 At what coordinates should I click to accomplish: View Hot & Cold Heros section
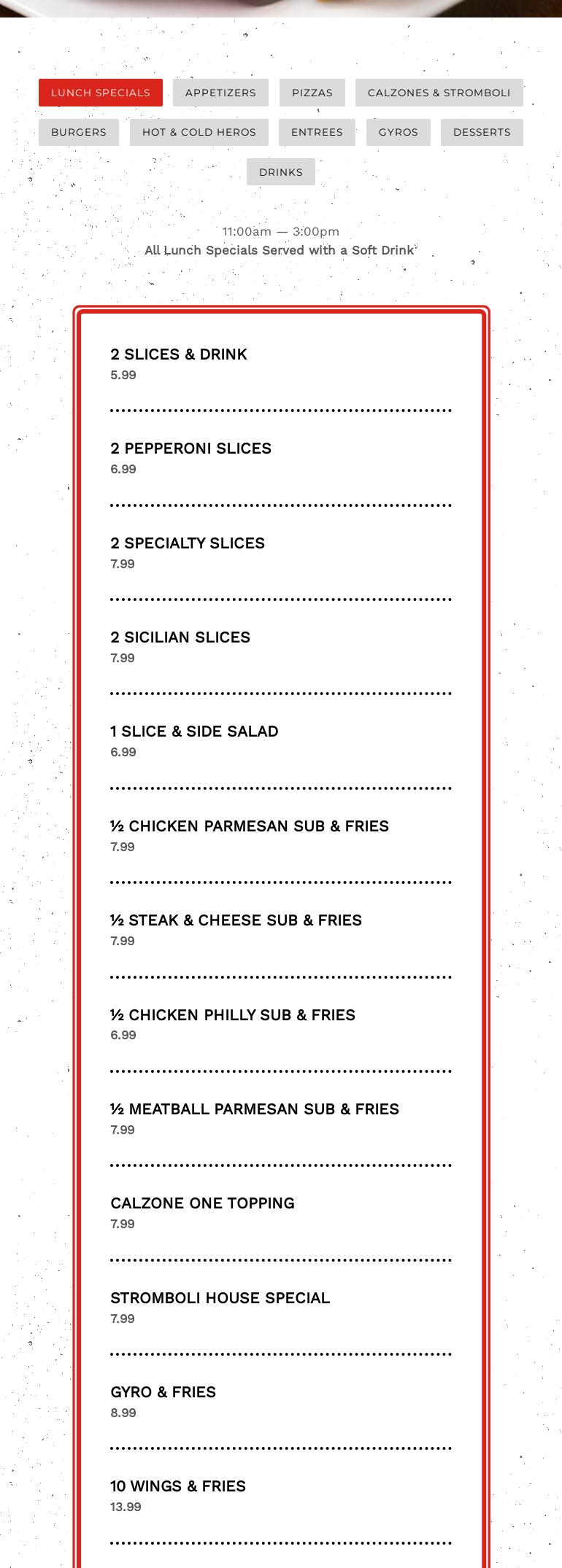point(199,132)
